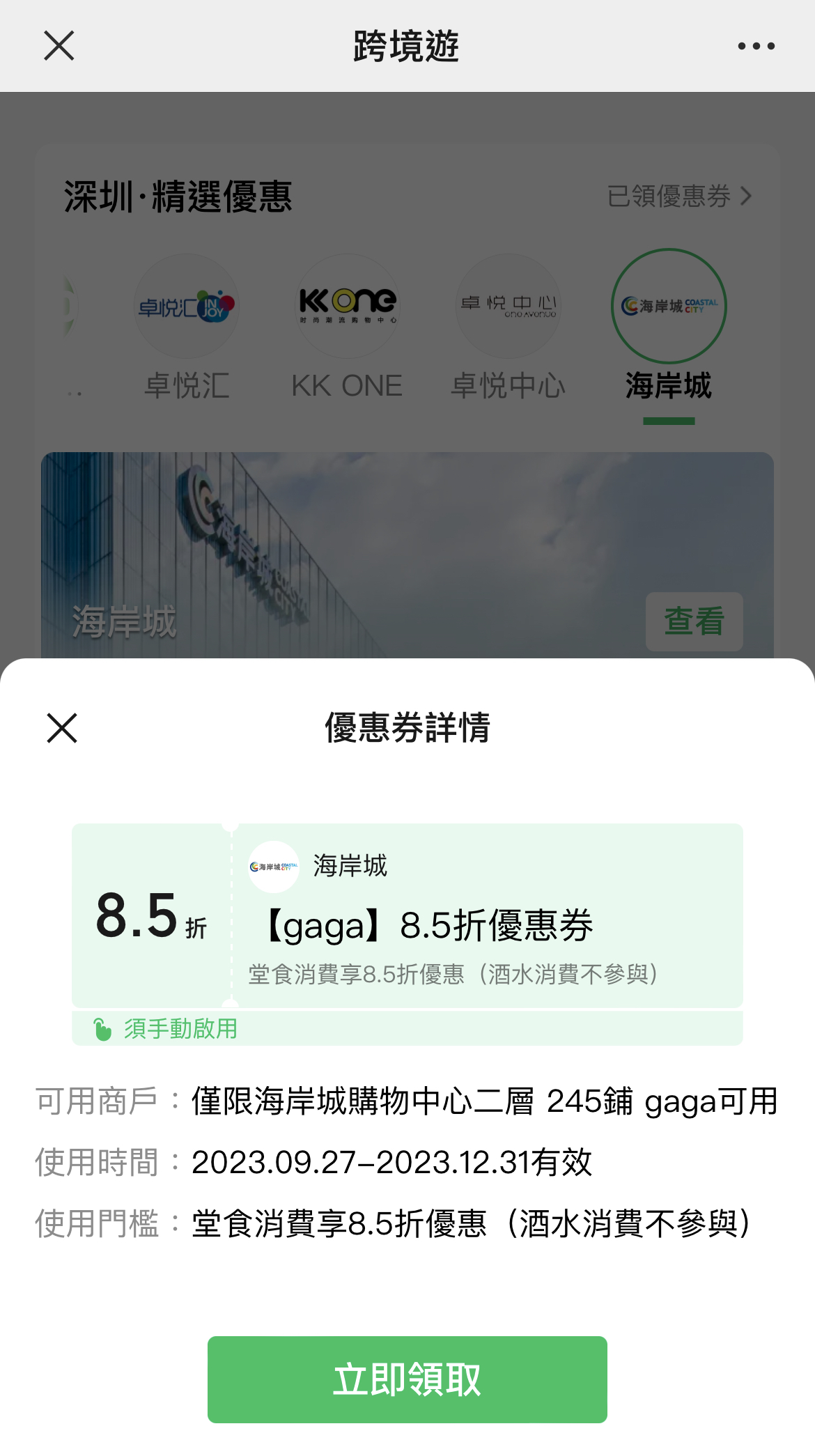This screenshot has height=1456, width=815.
Task: Close the 跨境遊 page
Action: pyautogui.click(x=58, y=46)
